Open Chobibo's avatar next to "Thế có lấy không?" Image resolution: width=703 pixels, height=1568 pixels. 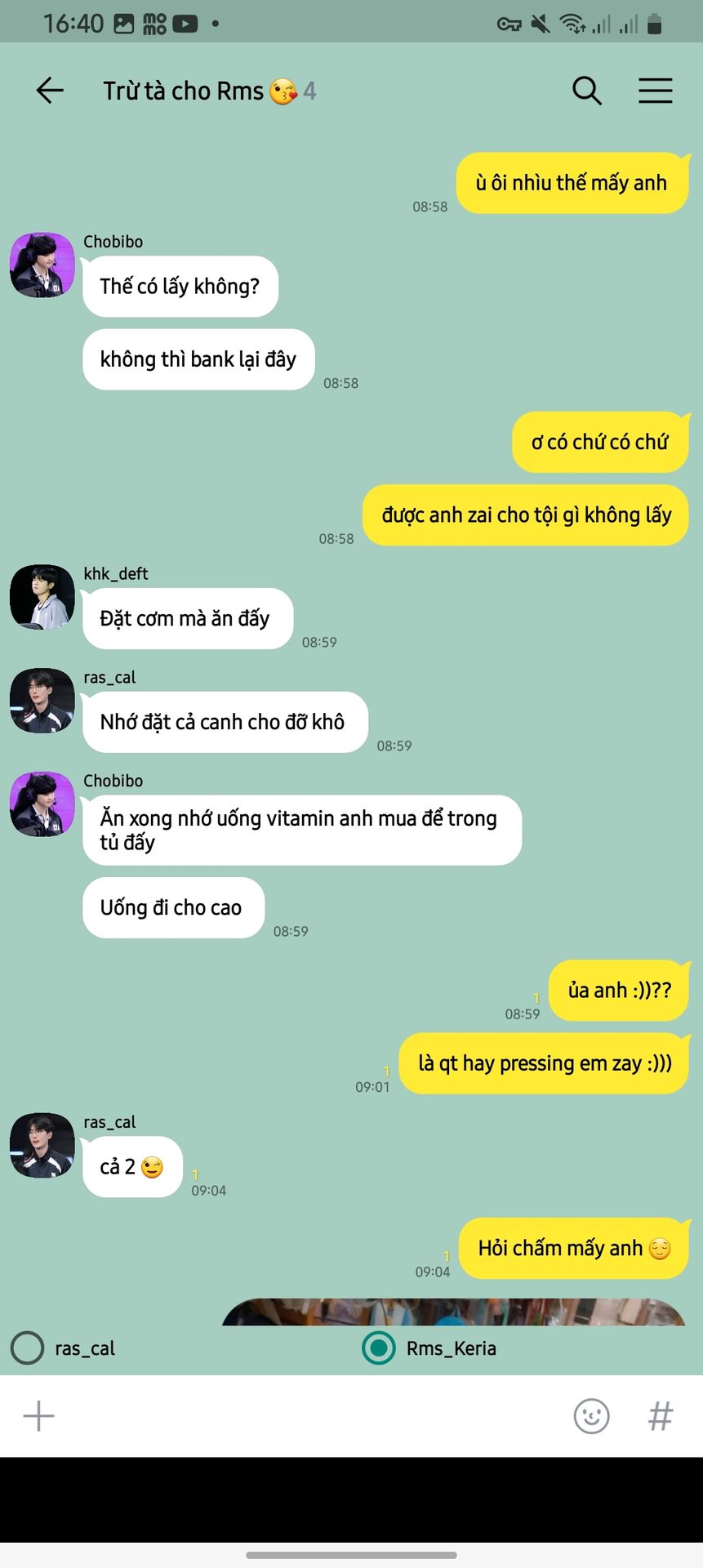(42, 265)
